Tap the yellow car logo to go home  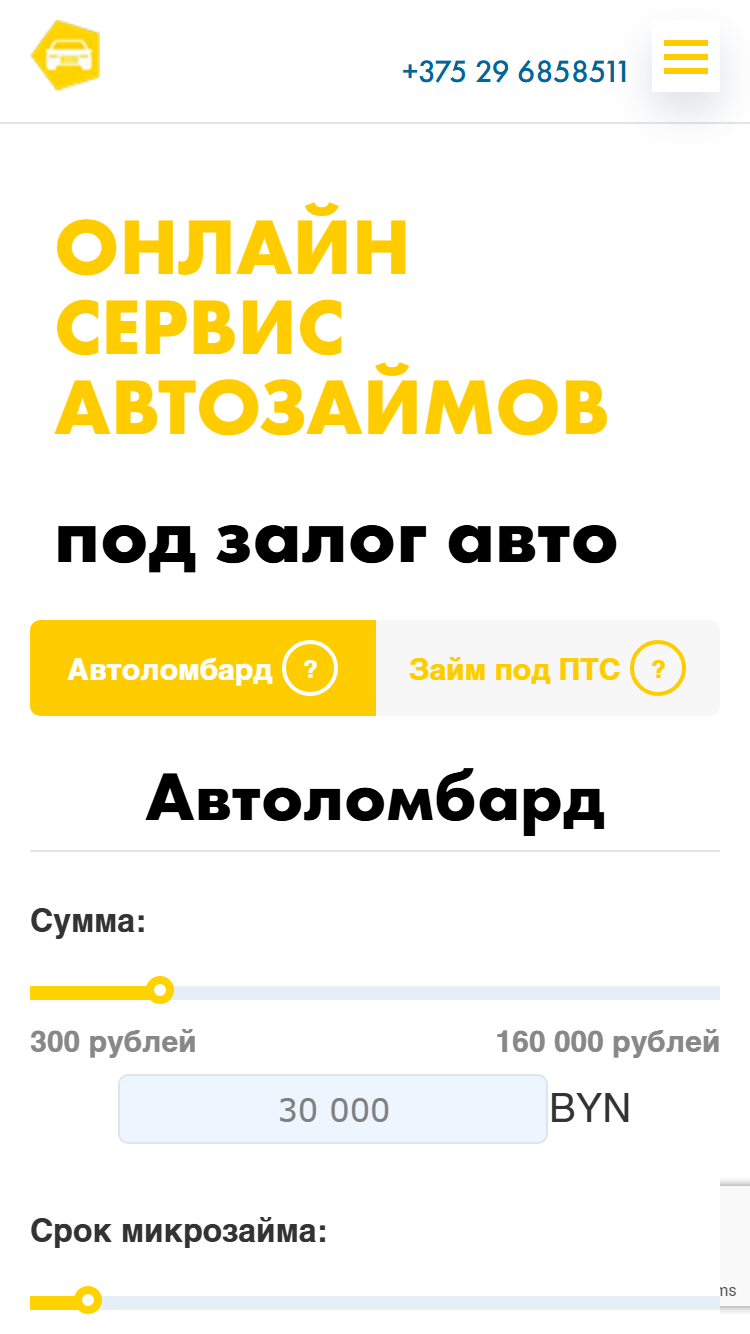[66, 56]
